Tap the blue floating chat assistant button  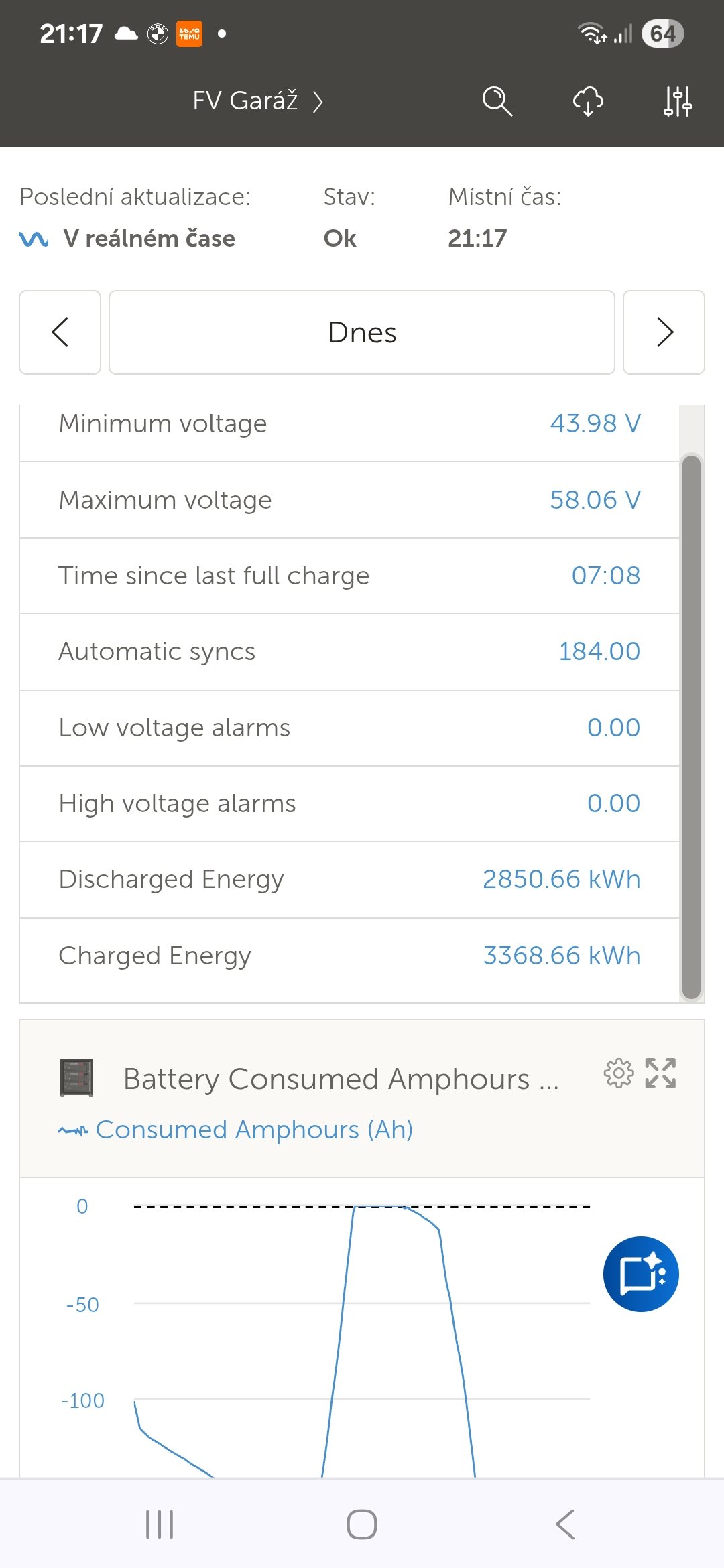[x=641, y=1274]
